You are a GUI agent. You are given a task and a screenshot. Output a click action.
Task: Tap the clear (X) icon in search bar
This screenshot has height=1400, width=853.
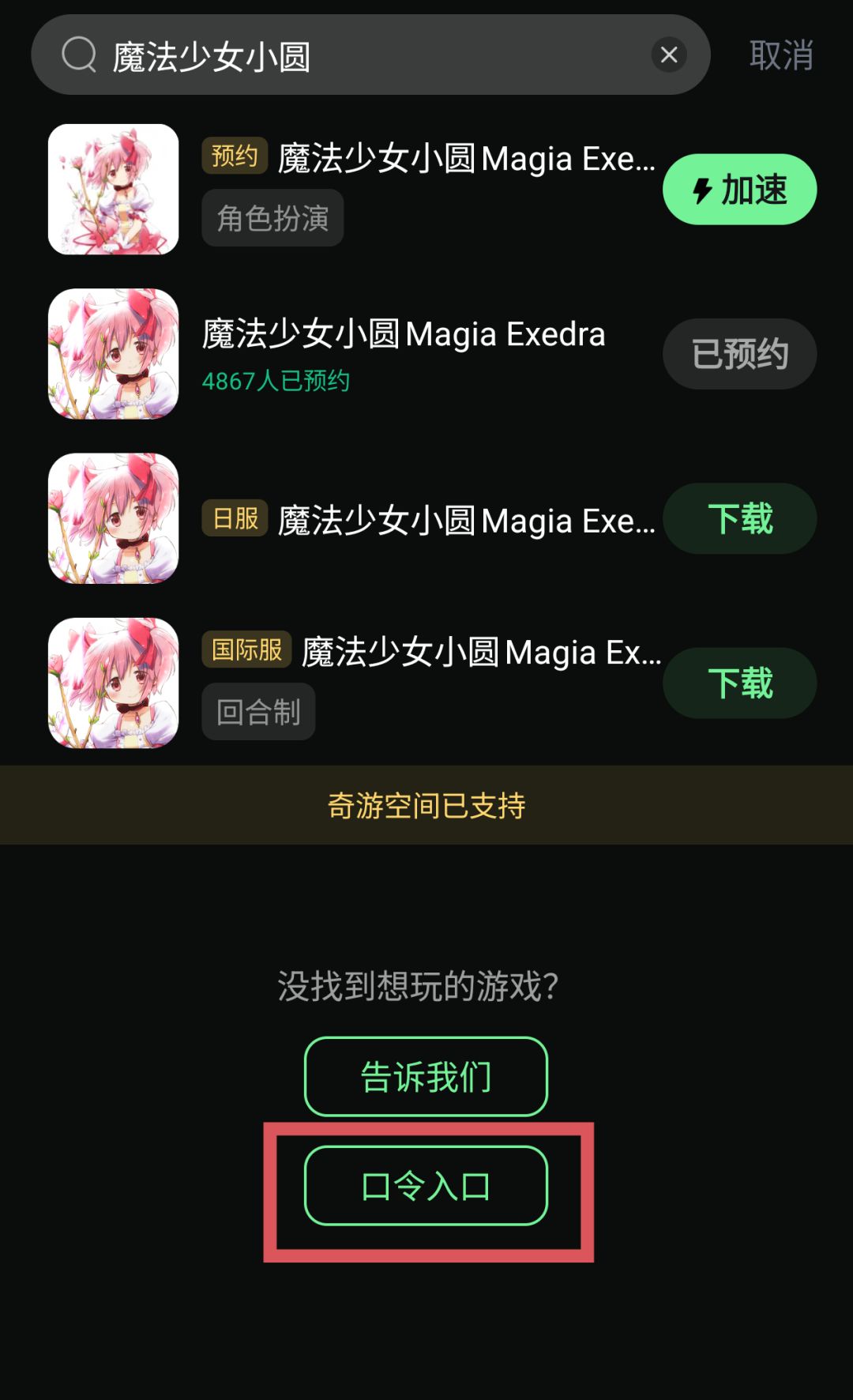coord(668,55)
